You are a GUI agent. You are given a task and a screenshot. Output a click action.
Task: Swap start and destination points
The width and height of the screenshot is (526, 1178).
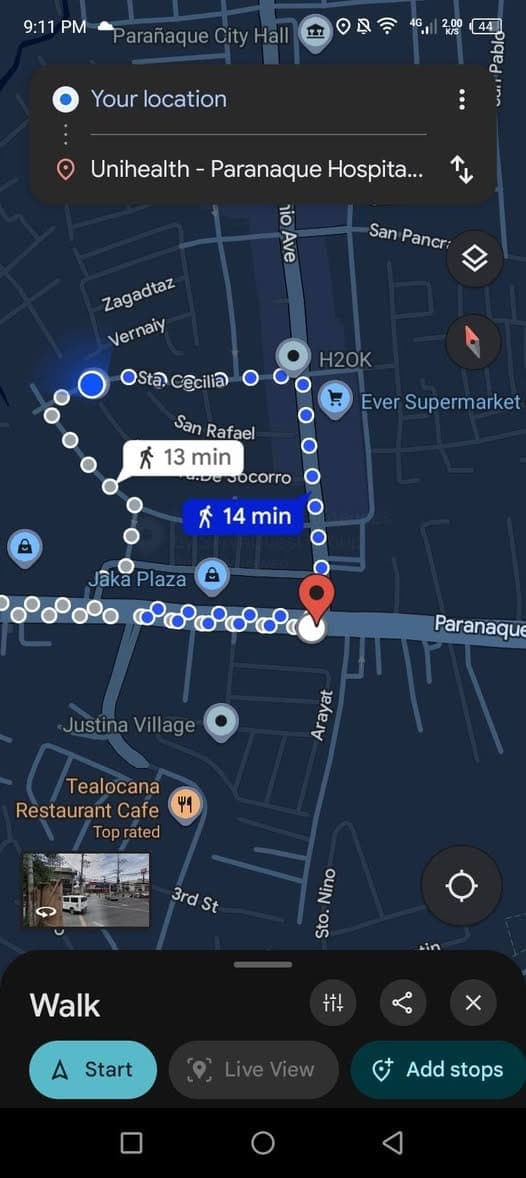tap(461, 170)
